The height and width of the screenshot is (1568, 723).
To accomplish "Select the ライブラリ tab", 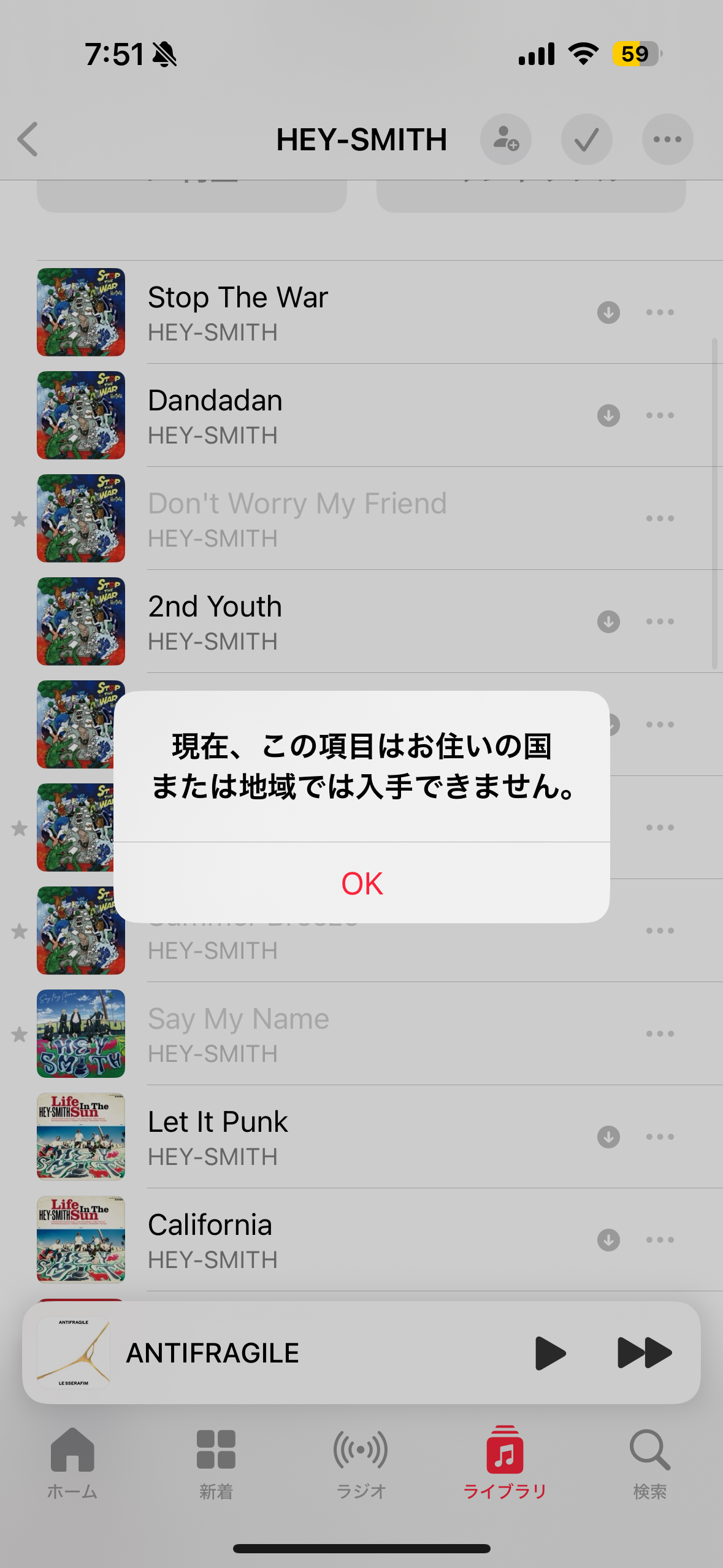I will point(505,1462).
